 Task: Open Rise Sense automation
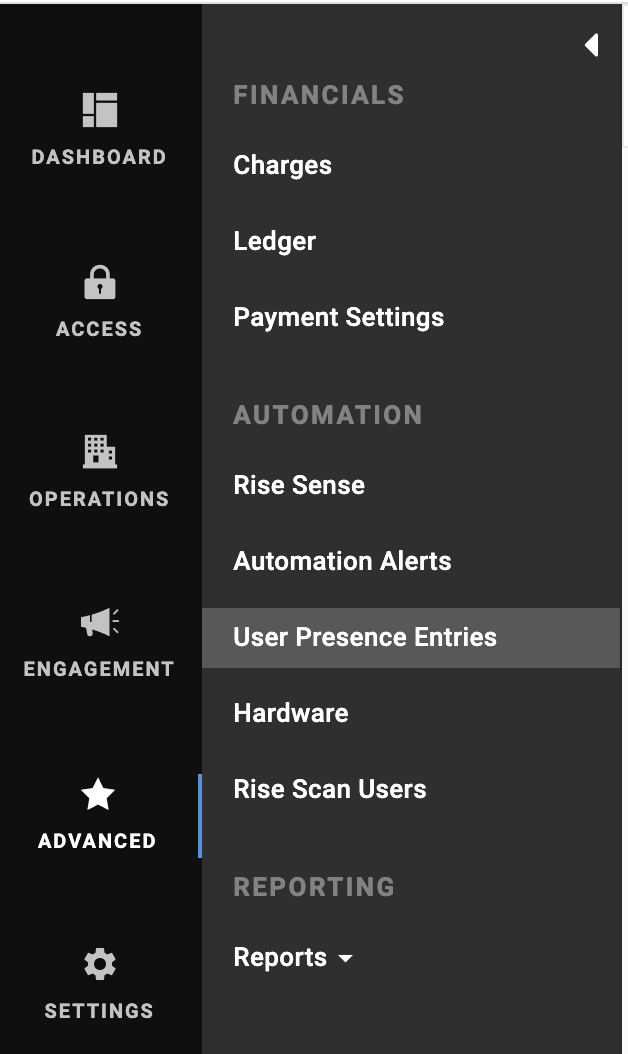tap(299, 485)
